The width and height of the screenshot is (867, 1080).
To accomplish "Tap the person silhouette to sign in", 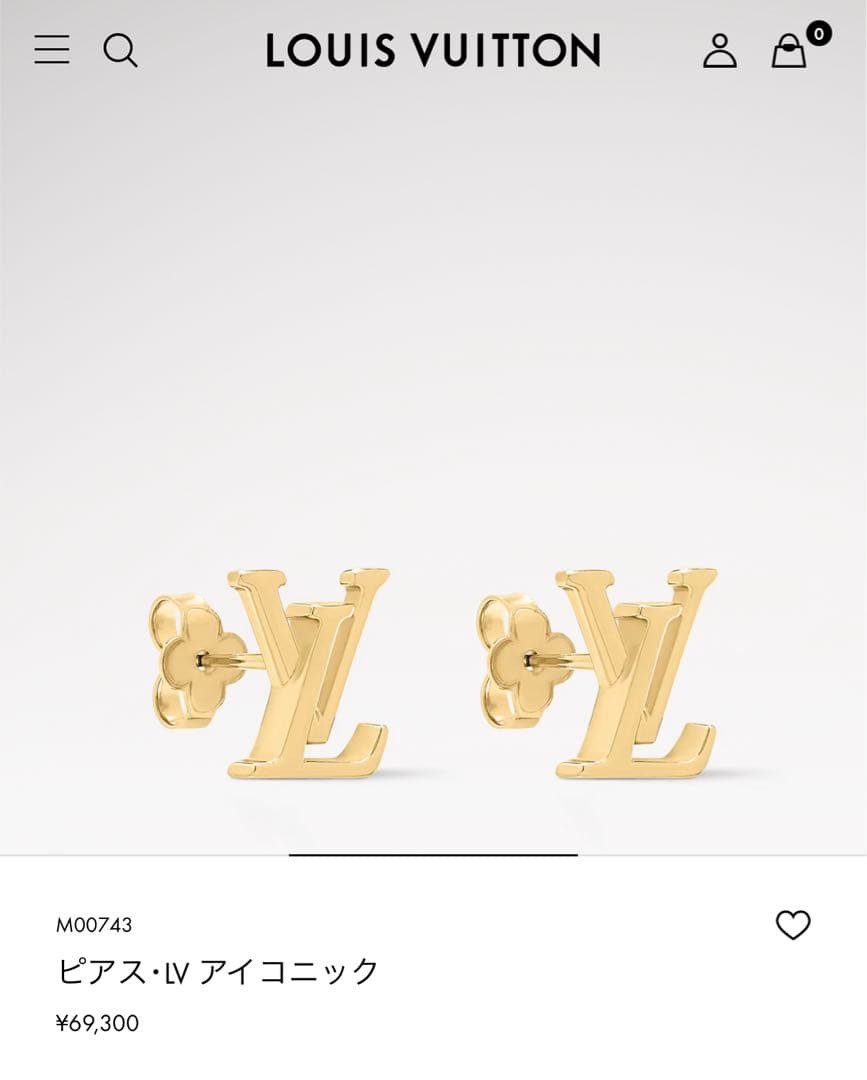I will (x=720, y=52).
